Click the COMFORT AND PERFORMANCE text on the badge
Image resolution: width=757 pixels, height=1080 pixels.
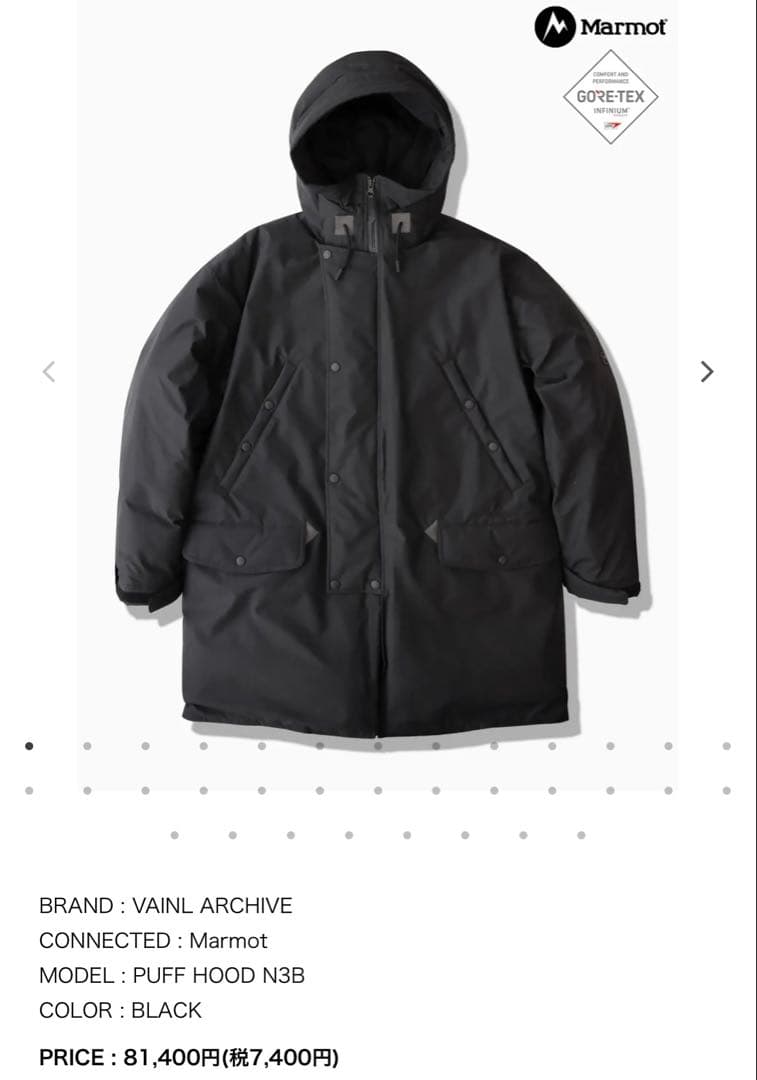click(x=611, y=77)
